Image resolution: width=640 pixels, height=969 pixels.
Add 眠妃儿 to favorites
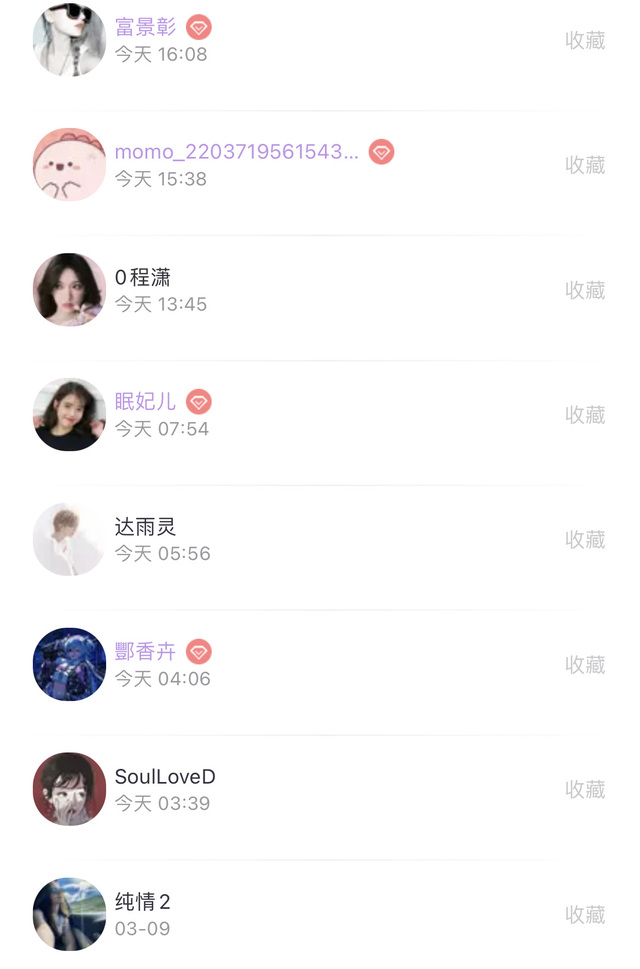585,415
